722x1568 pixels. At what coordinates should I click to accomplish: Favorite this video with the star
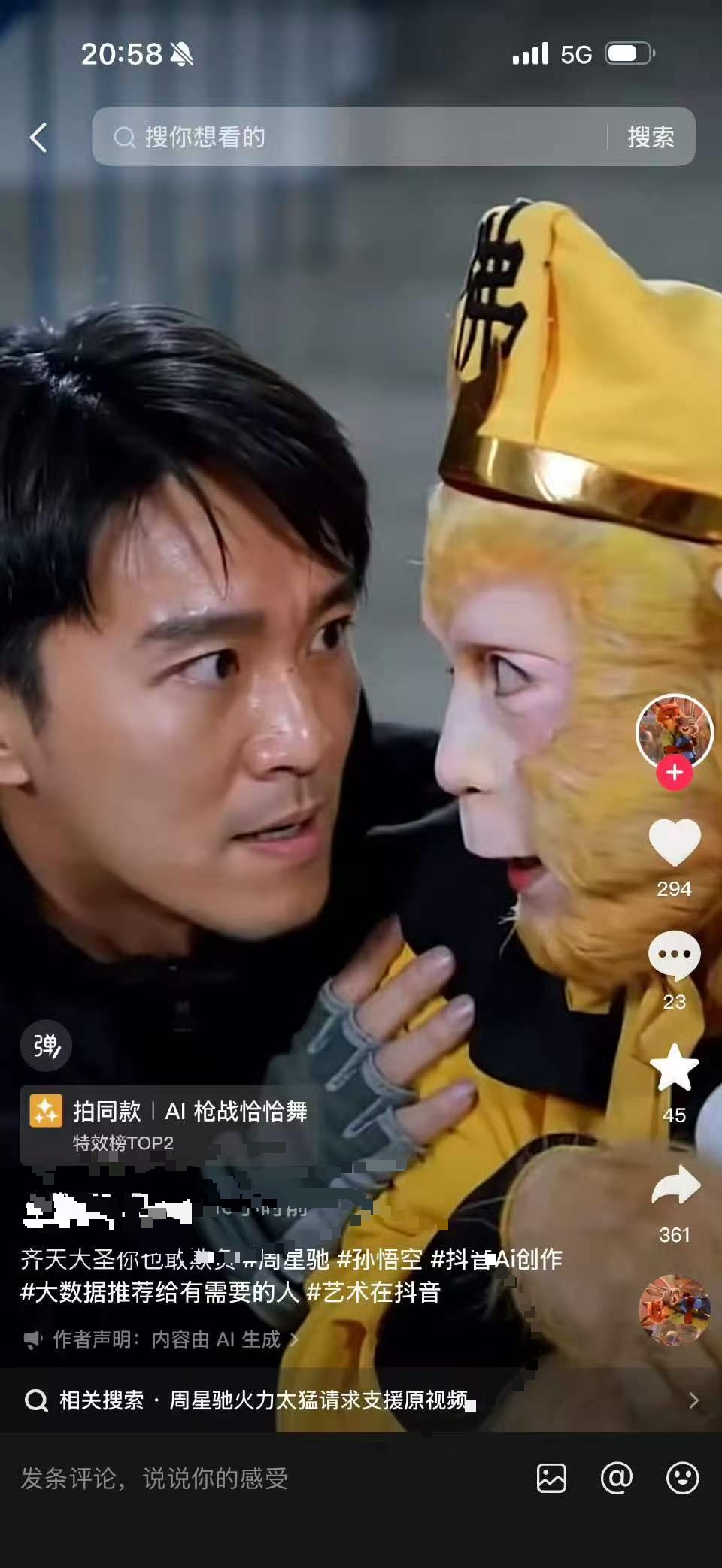pos(674,1068)
